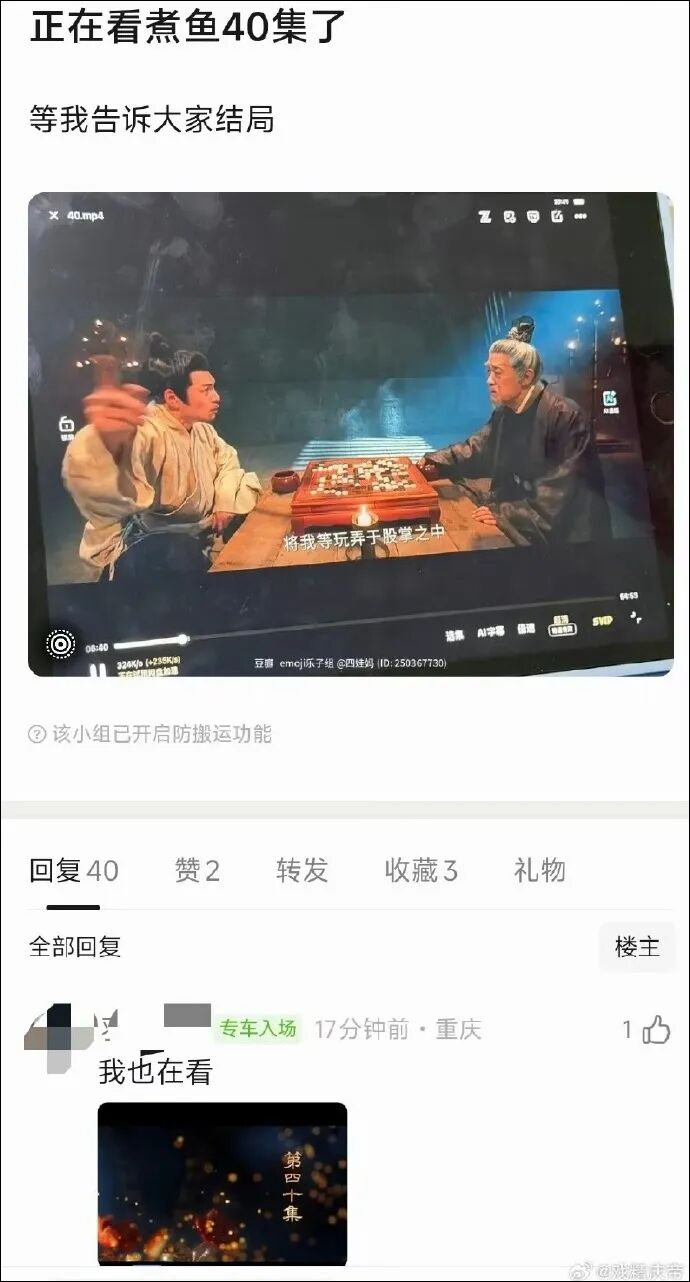Open the image attached to 我也在看 comment
The height and width of the screenshot is (1282, 690).
tap(222, 1183)
